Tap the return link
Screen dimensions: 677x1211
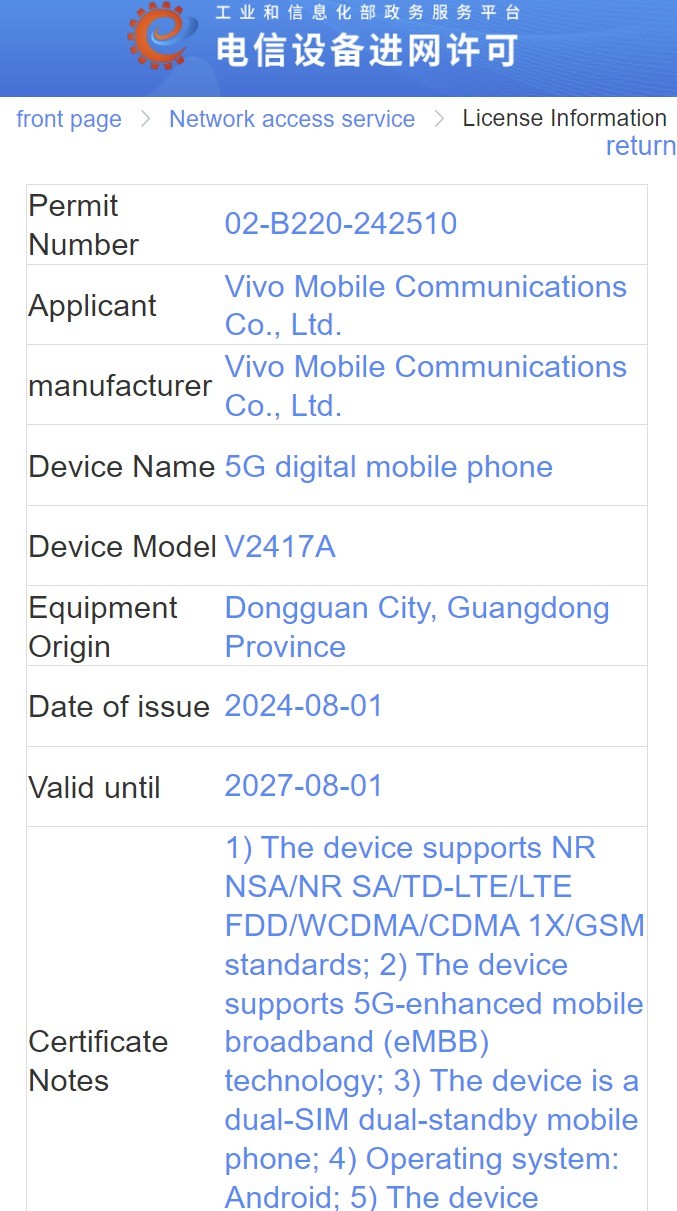(640, 146)
